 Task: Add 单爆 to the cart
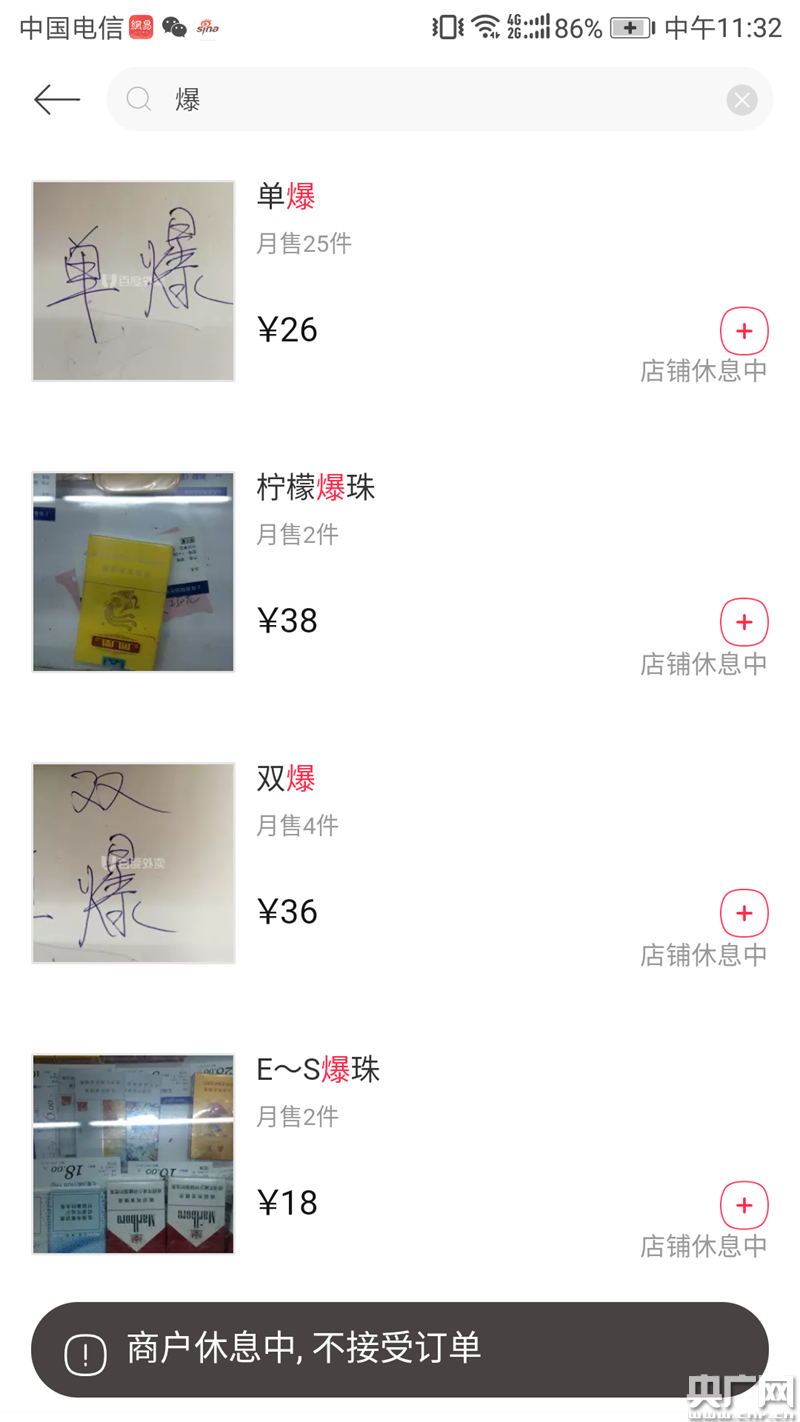coord(744,331)
